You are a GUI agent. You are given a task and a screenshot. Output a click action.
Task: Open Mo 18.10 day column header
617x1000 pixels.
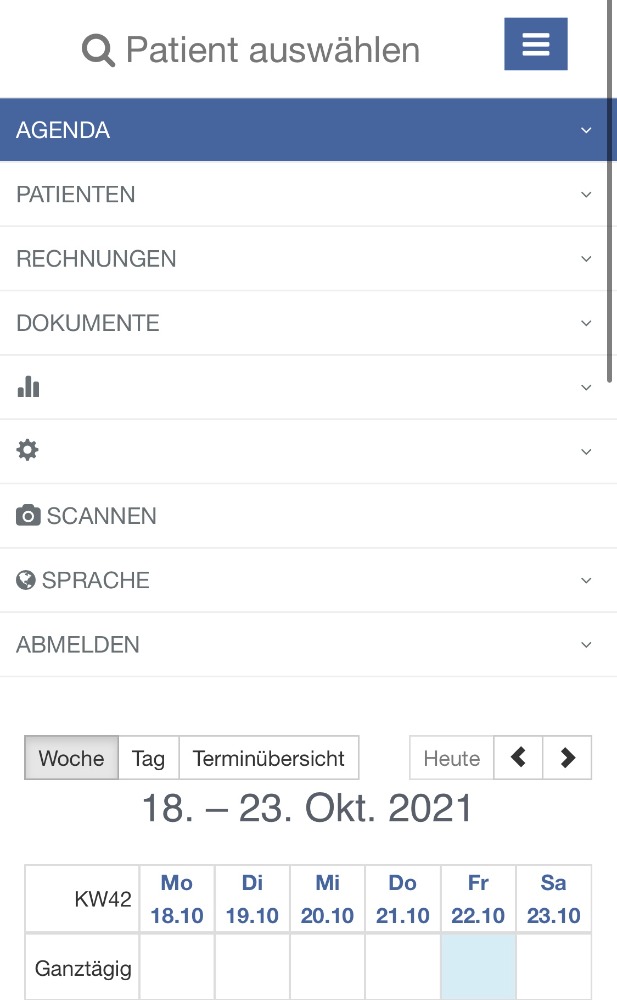(177, 899)
